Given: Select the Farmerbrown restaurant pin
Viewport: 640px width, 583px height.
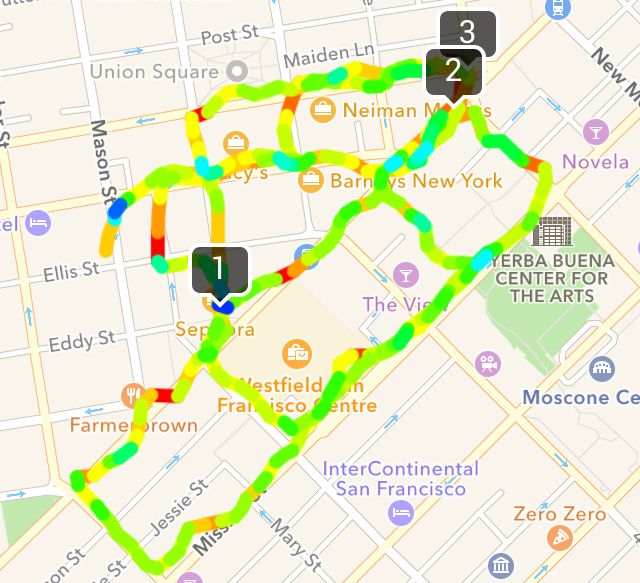Looking at the screenshot, I should (132, 397).
